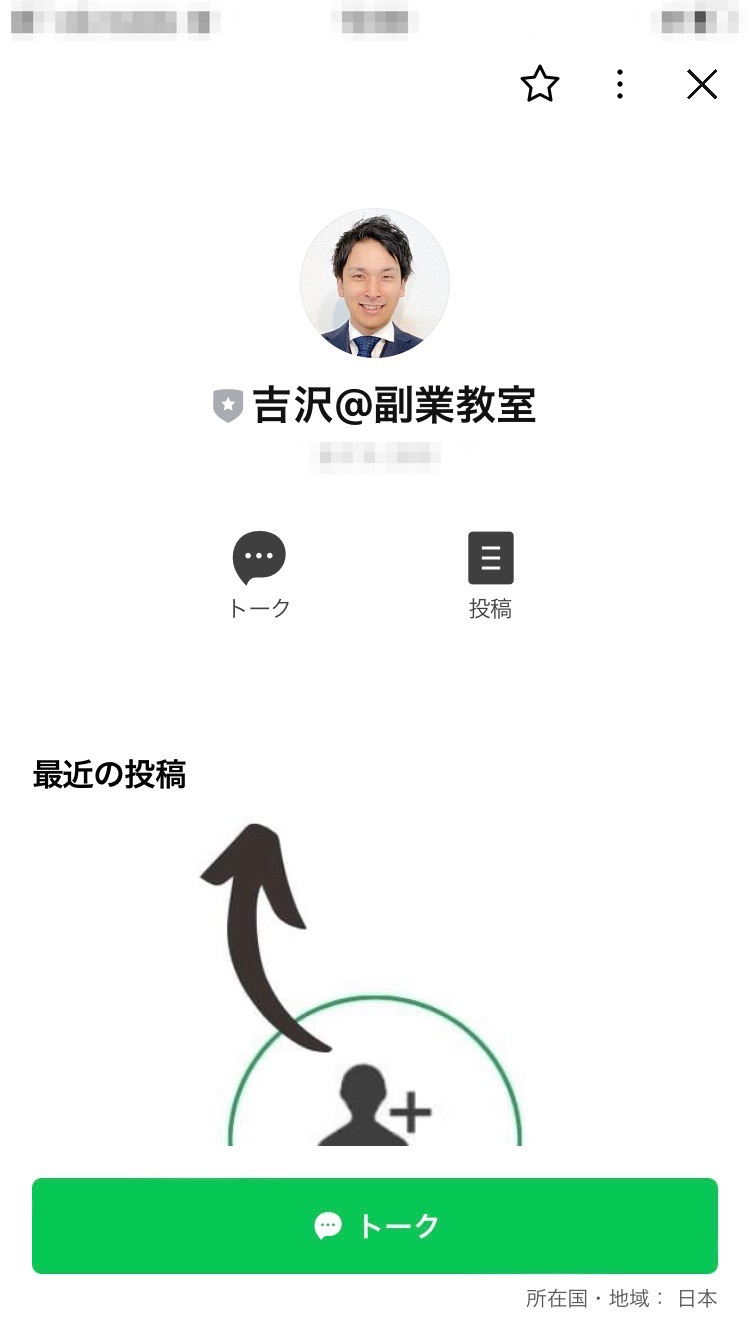Image resolution: width=750 pixels, height=1334 pixels.
Task: Open the profile photo of 吉沢@副業教室
Action: [x=375, y=283]
